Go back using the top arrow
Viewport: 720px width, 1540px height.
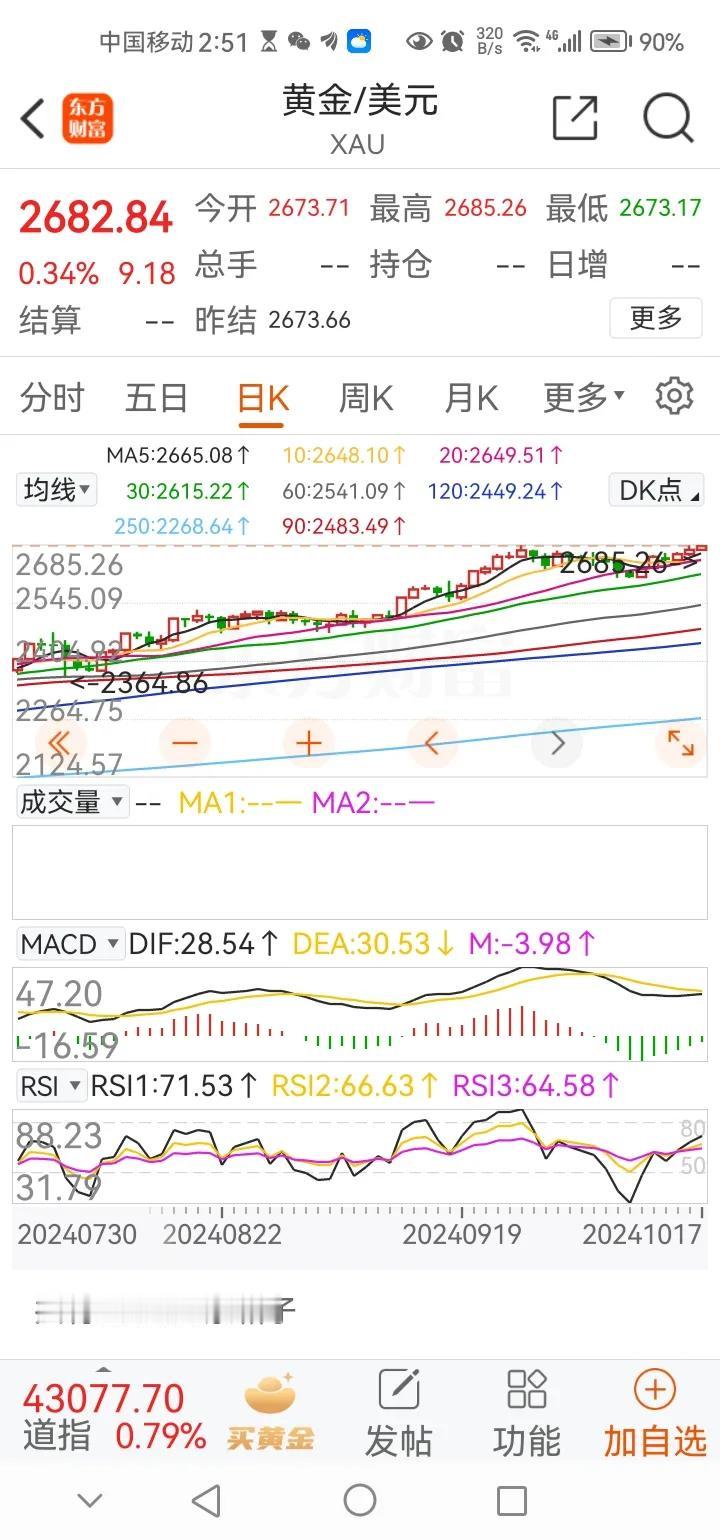point(34,119)
